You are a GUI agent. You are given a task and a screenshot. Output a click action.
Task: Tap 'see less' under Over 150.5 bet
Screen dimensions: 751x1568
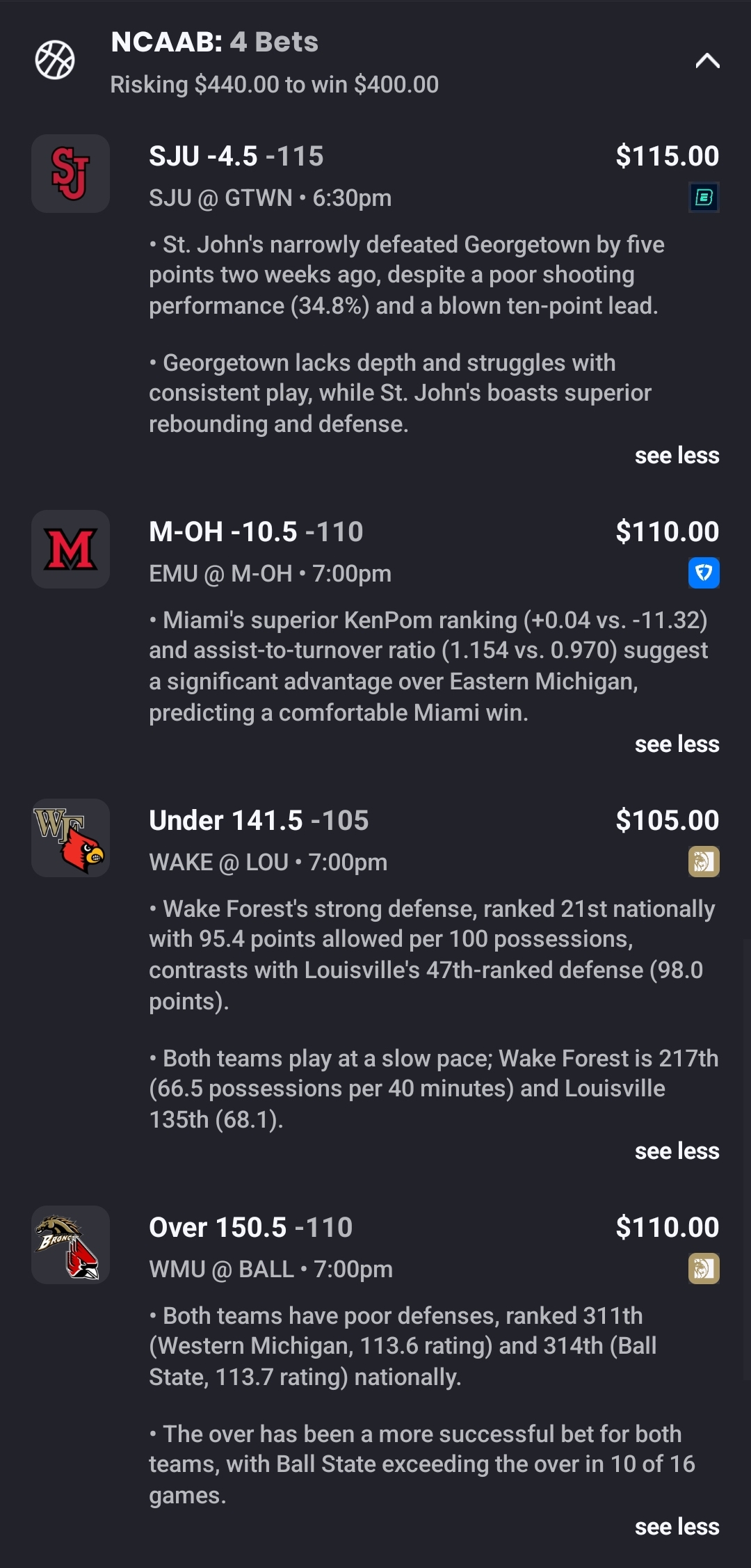677,1527
